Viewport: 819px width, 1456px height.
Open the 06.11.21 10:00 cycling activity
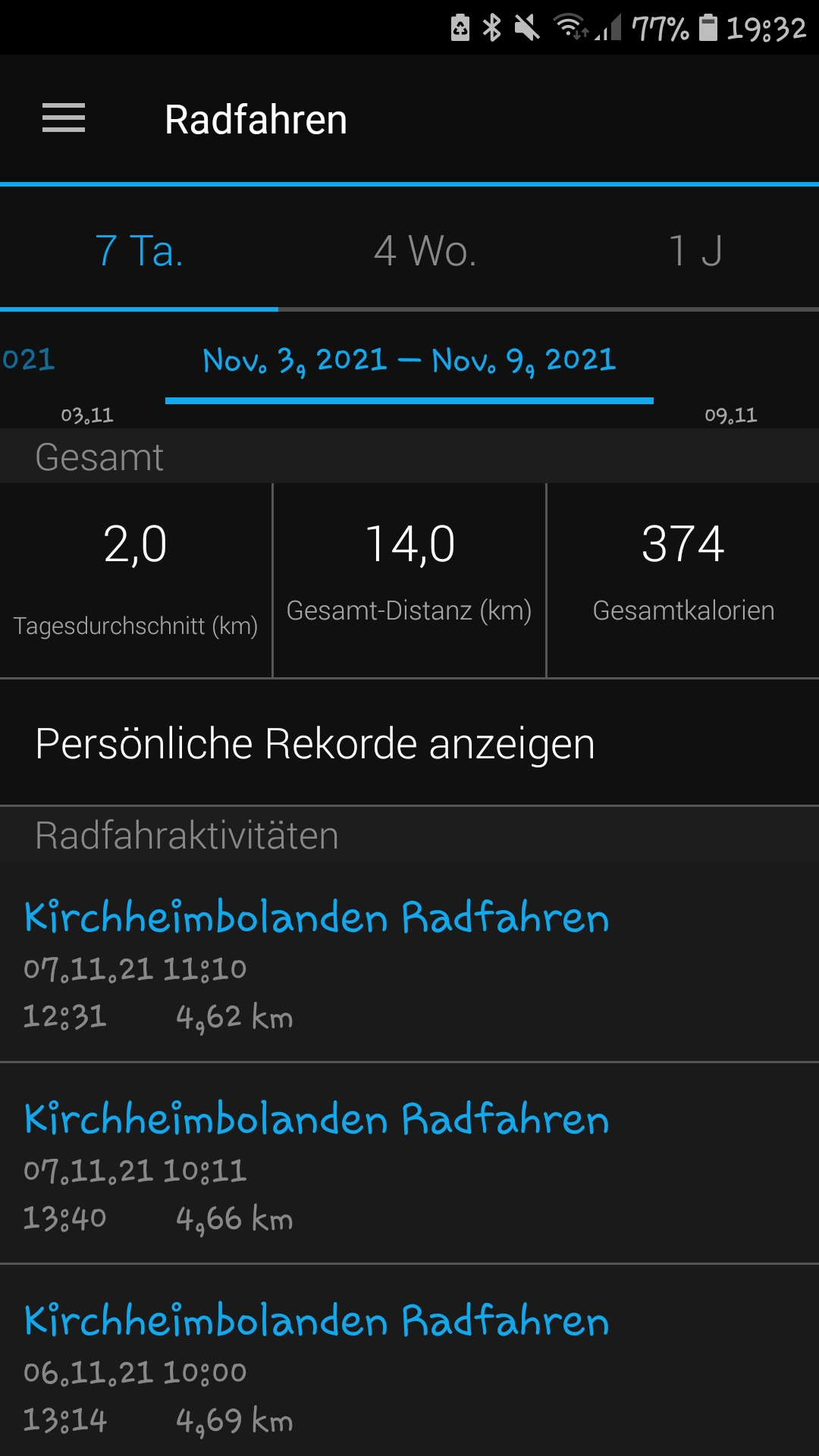pos(409,1361)
